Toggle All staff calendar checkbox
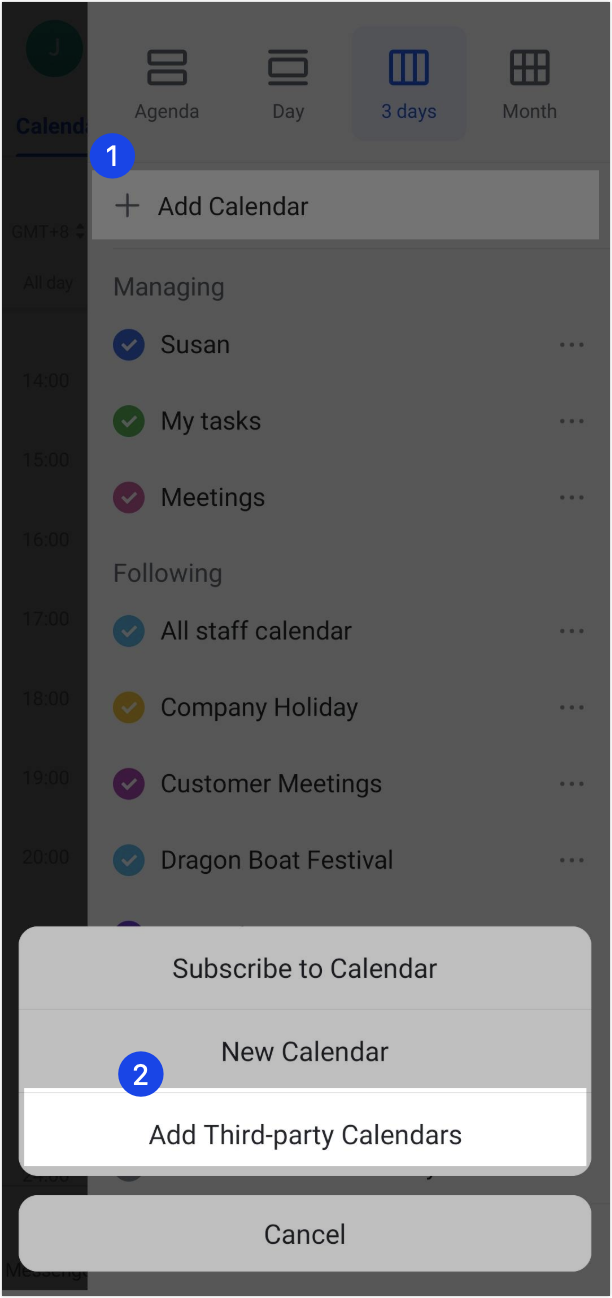612x1298 pixels. click(x=129, y=631)
